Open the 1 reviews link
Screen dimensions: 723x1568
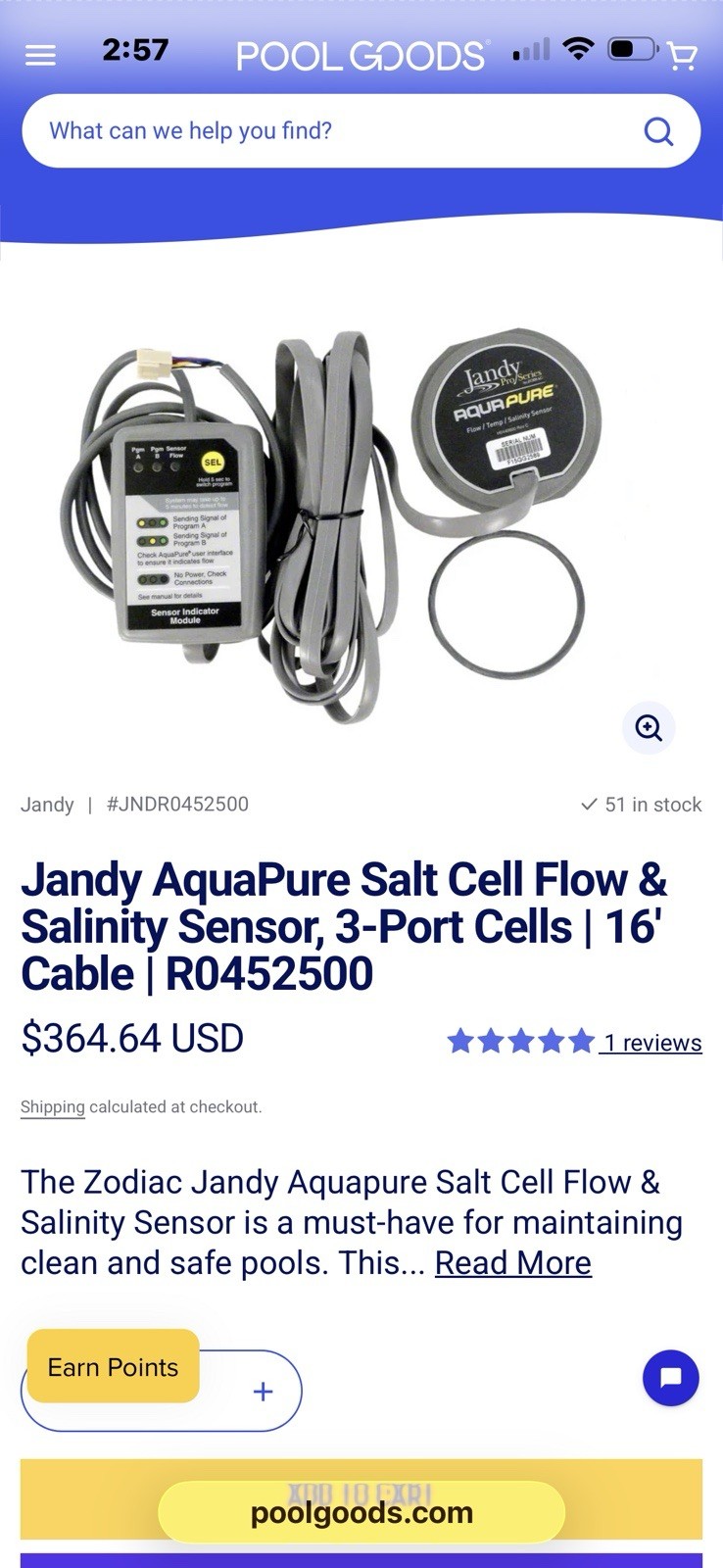point(651,1043)
